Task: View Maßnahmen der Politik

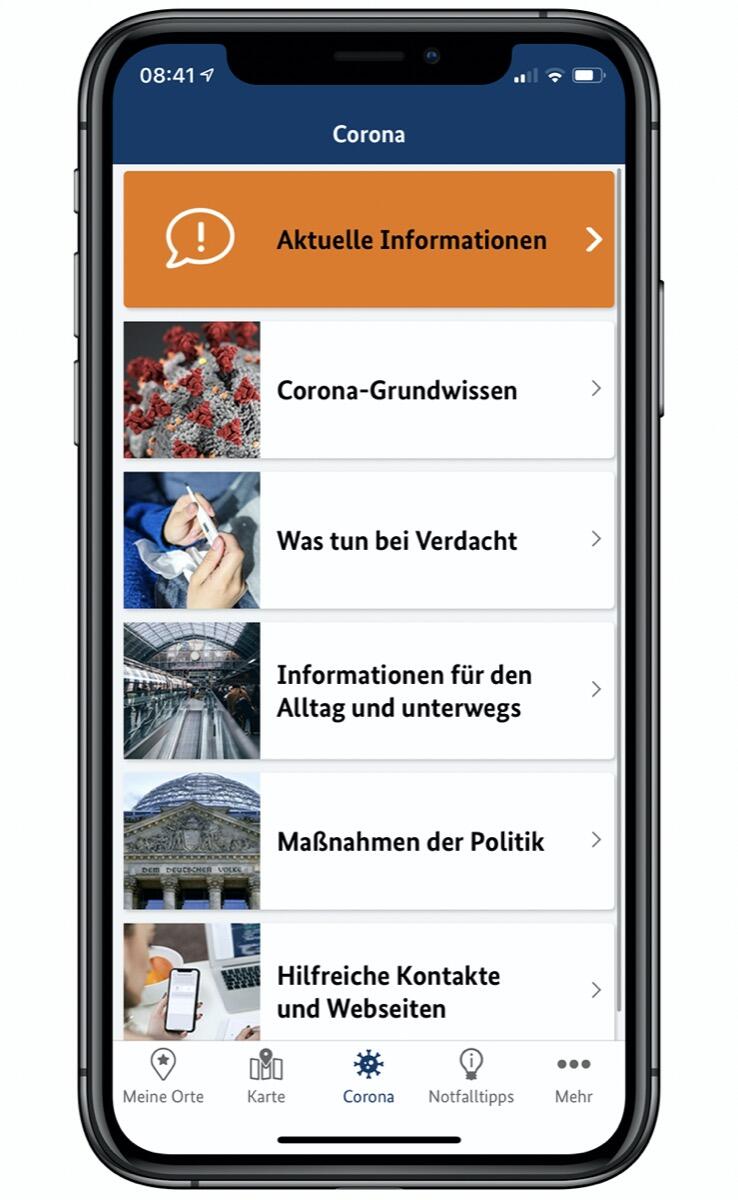Action: pos(368,841)
